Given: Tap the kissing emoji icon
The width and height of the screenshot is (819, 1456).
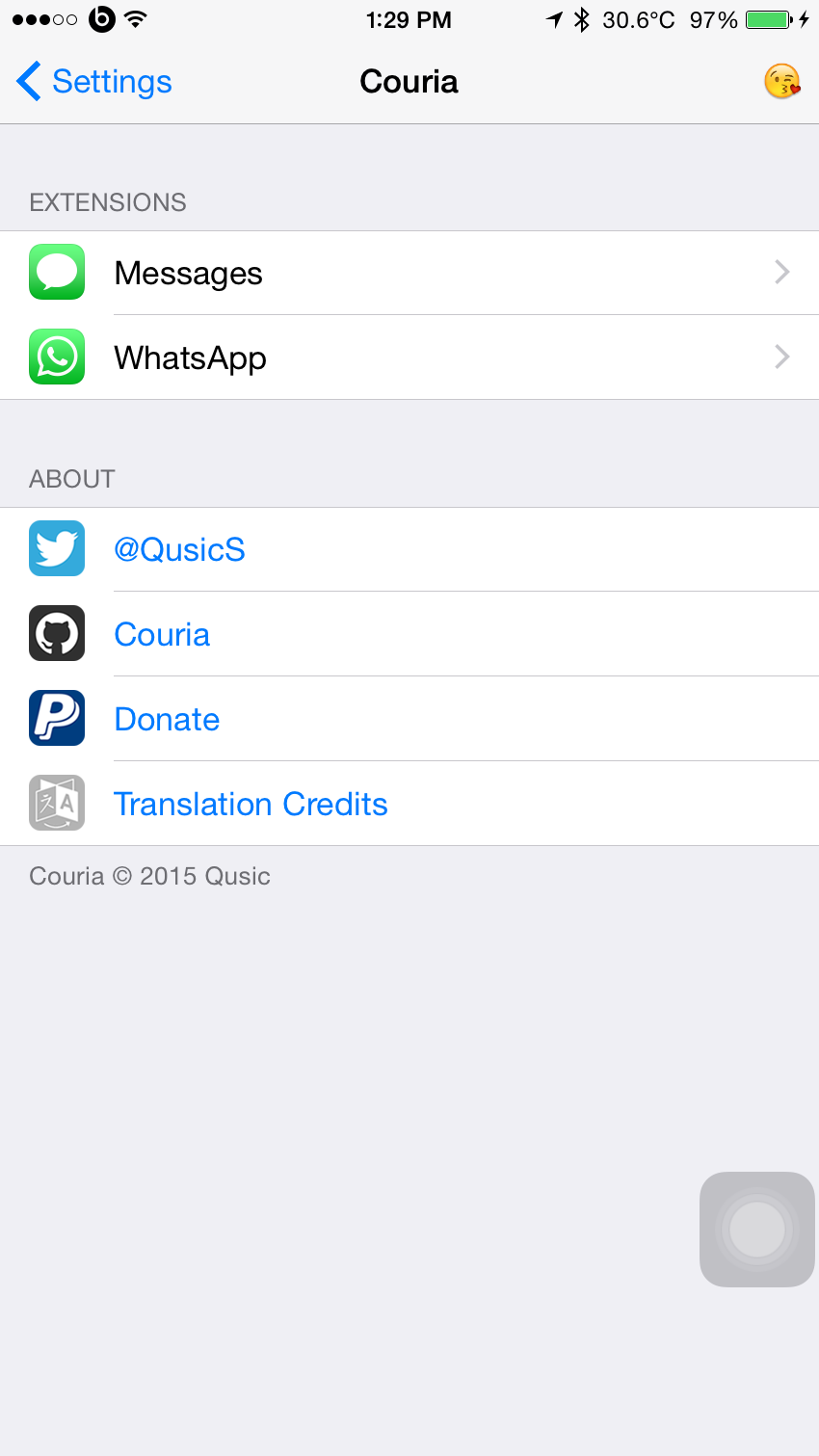Looking at the screenshot, I should point(781,82).
